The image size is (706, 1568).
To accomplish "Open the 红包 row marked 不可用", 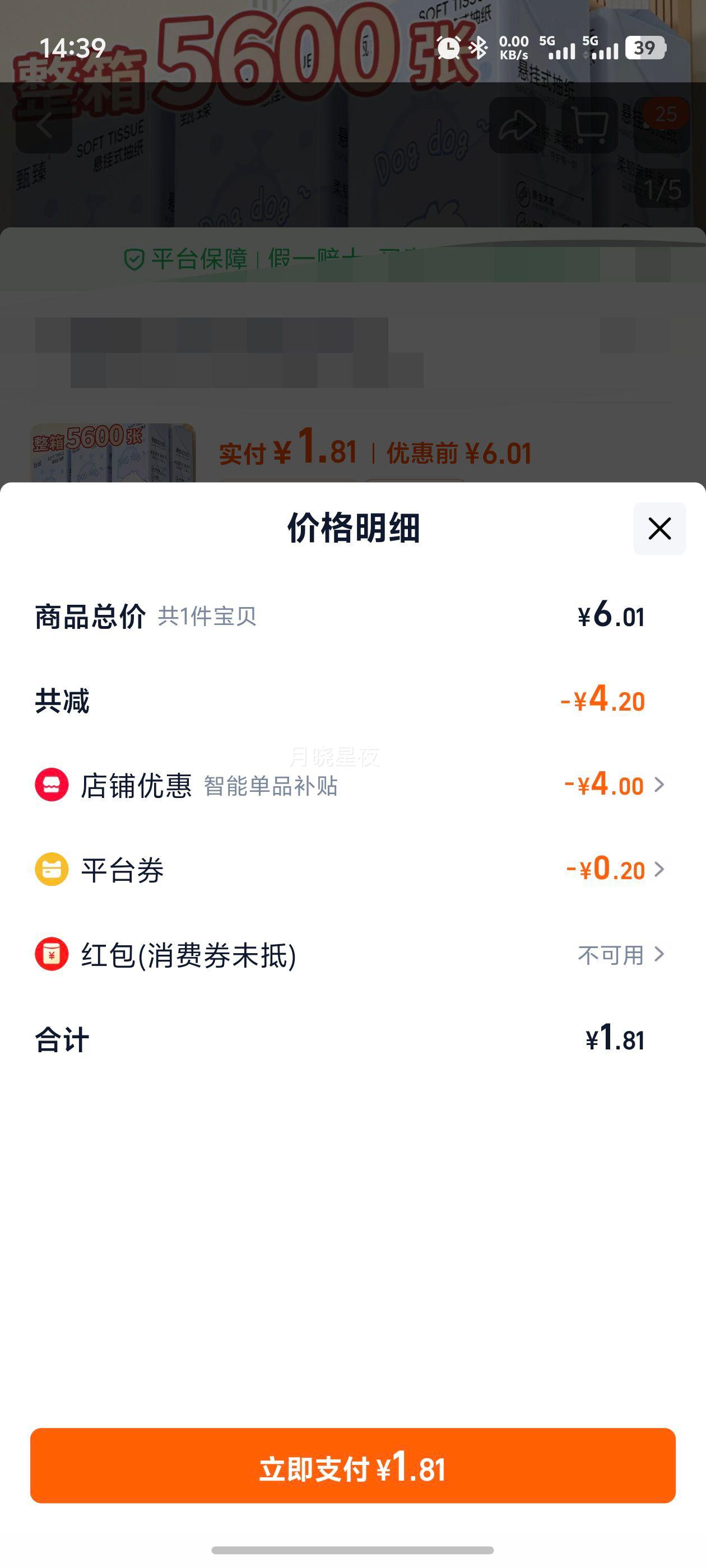I will click(x=352, y=954).
